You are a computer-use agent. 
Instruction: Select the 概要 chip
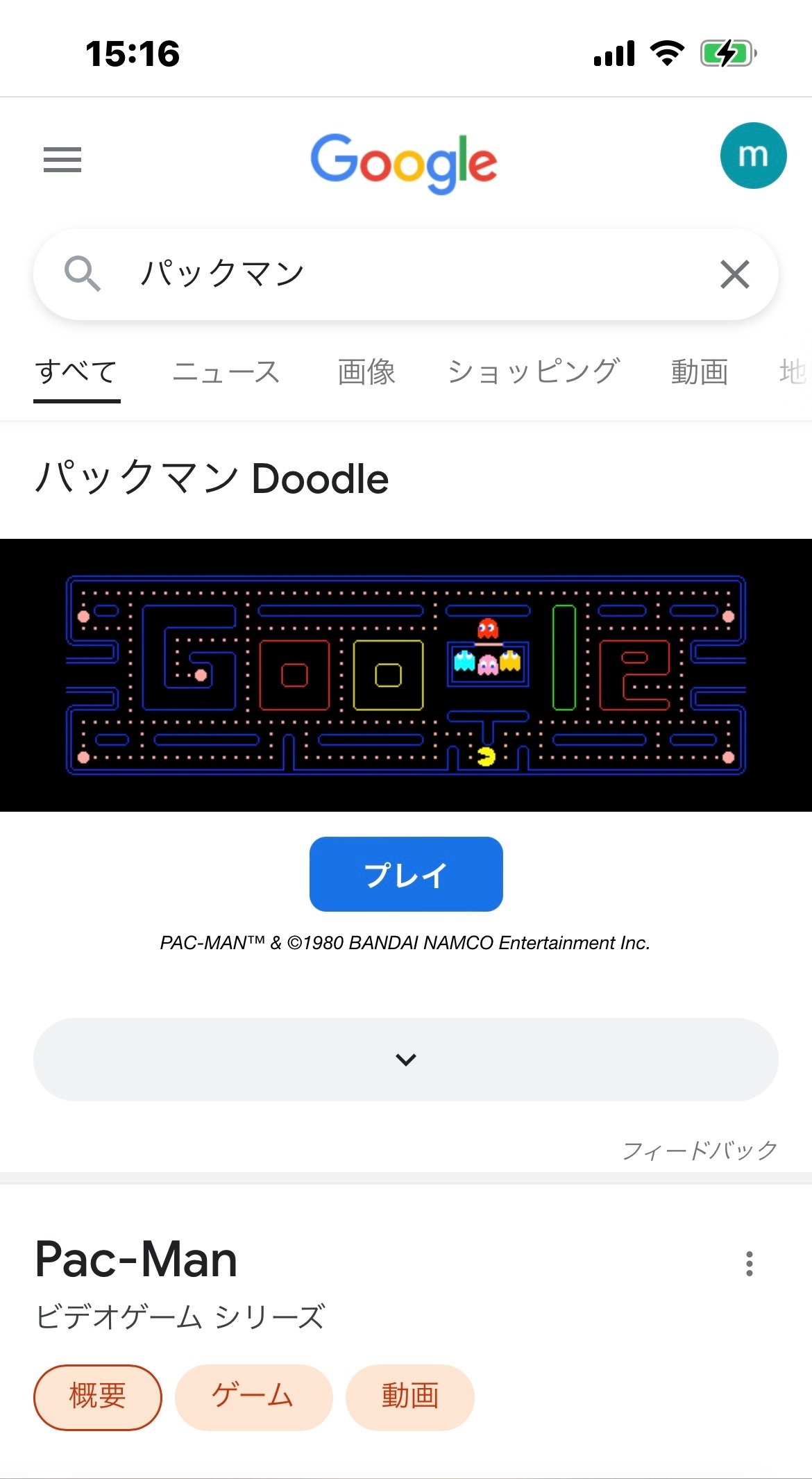click(x=98, y=1397)
